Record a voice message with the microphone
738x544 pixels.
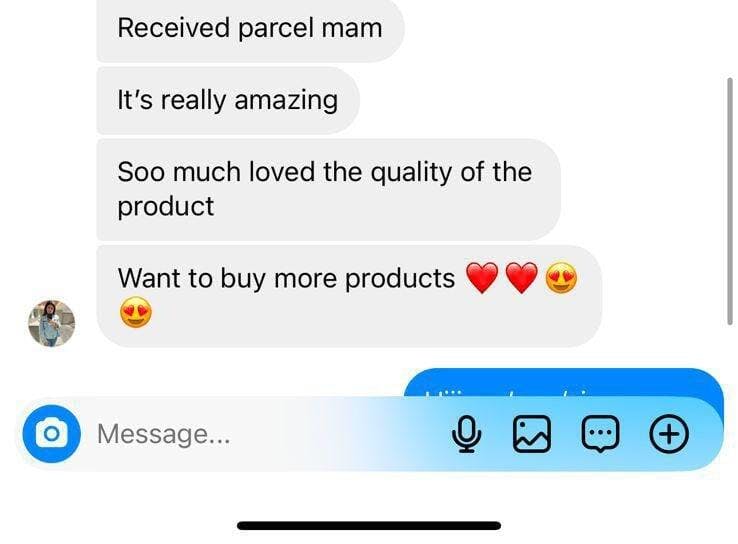click(467, 434)
